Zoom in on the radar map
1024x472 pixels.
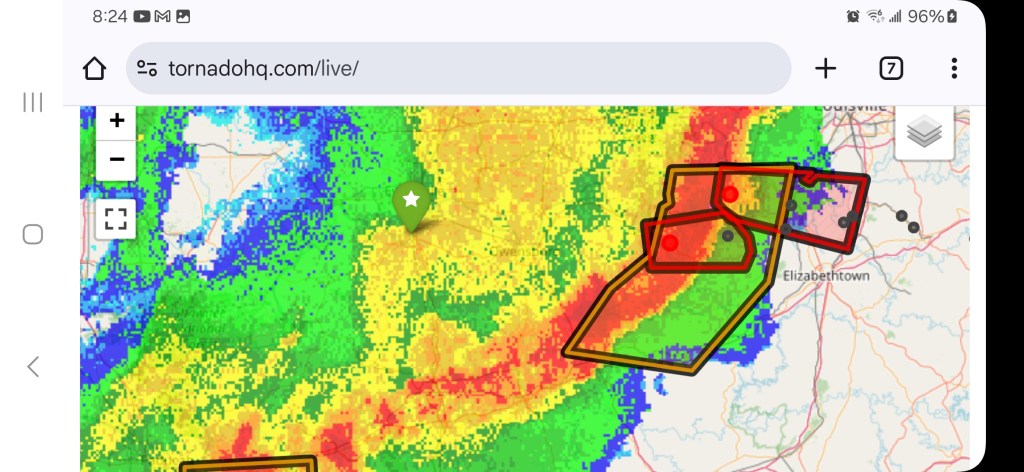pyautogui.click(x=117, y=122)
